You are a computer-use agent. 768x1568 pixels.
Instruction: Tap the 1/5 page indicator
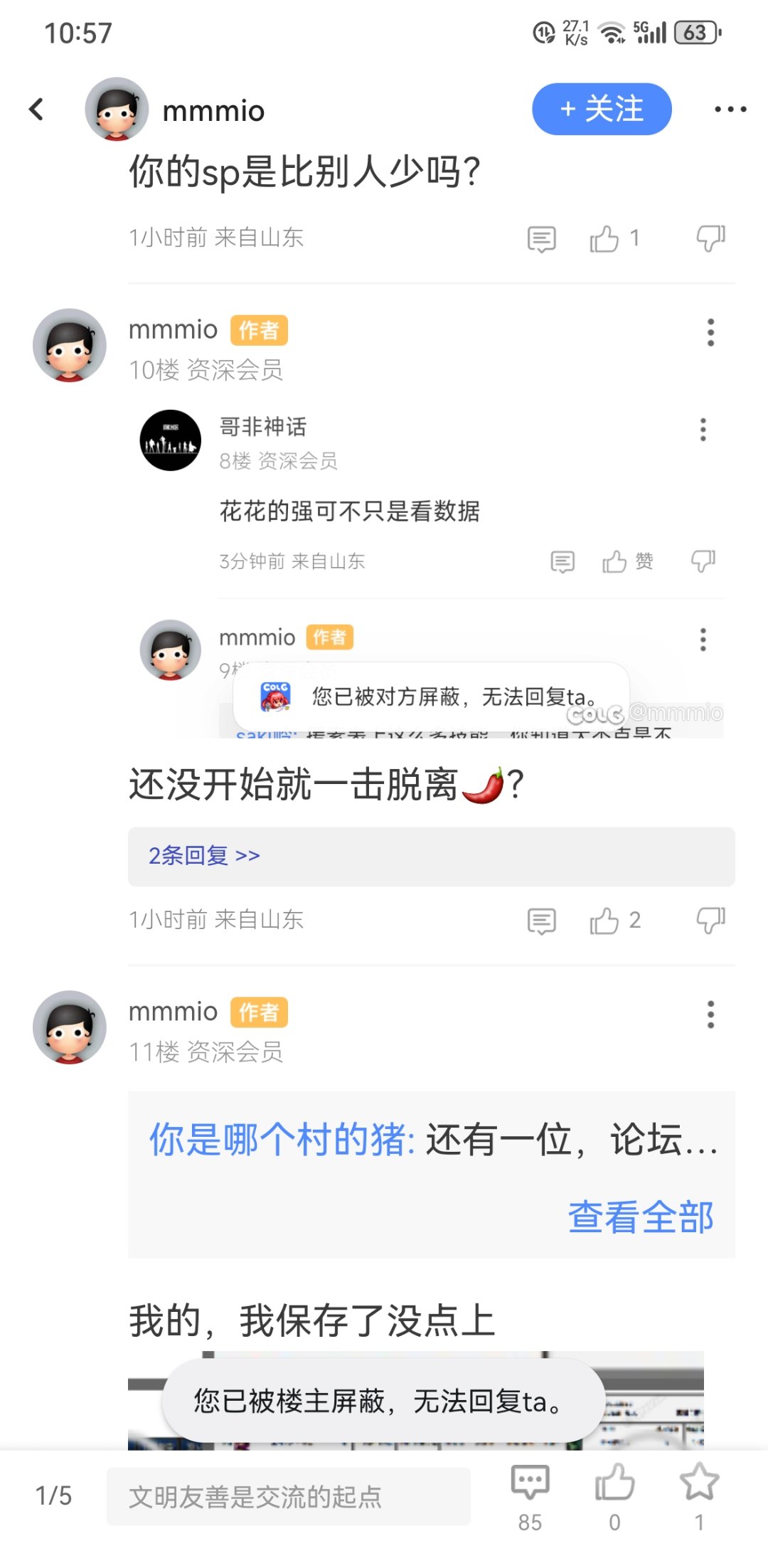coord(55,1495)
